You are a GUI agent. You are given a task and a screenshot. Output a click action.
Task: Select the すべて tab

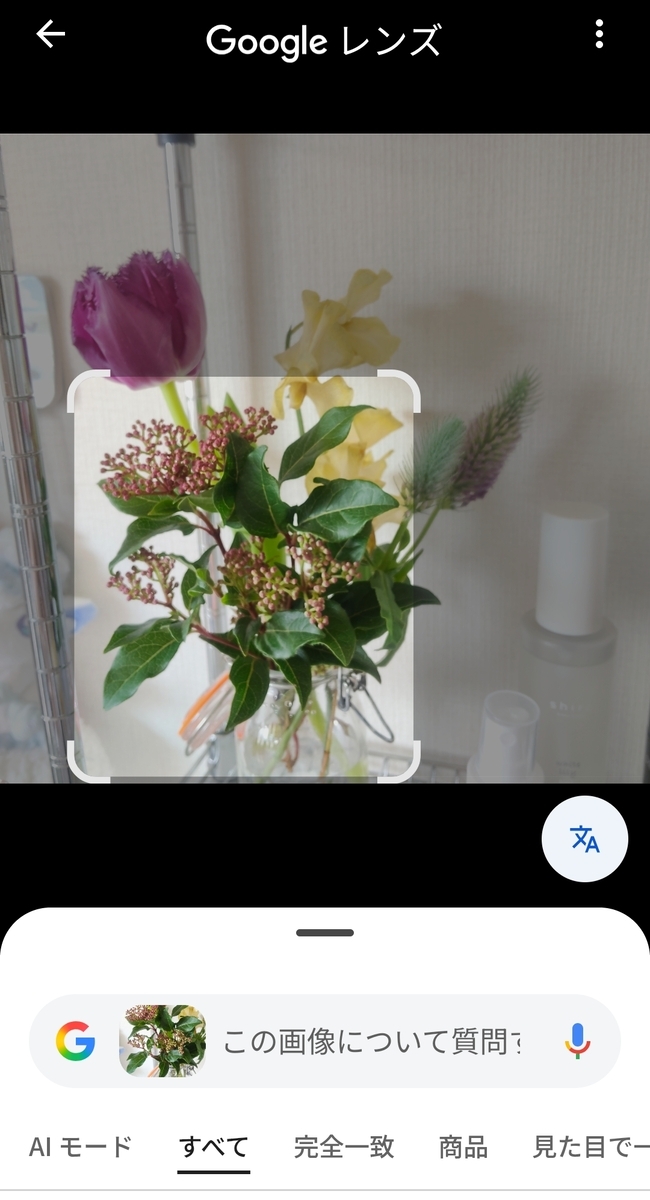pos(214,1147)
